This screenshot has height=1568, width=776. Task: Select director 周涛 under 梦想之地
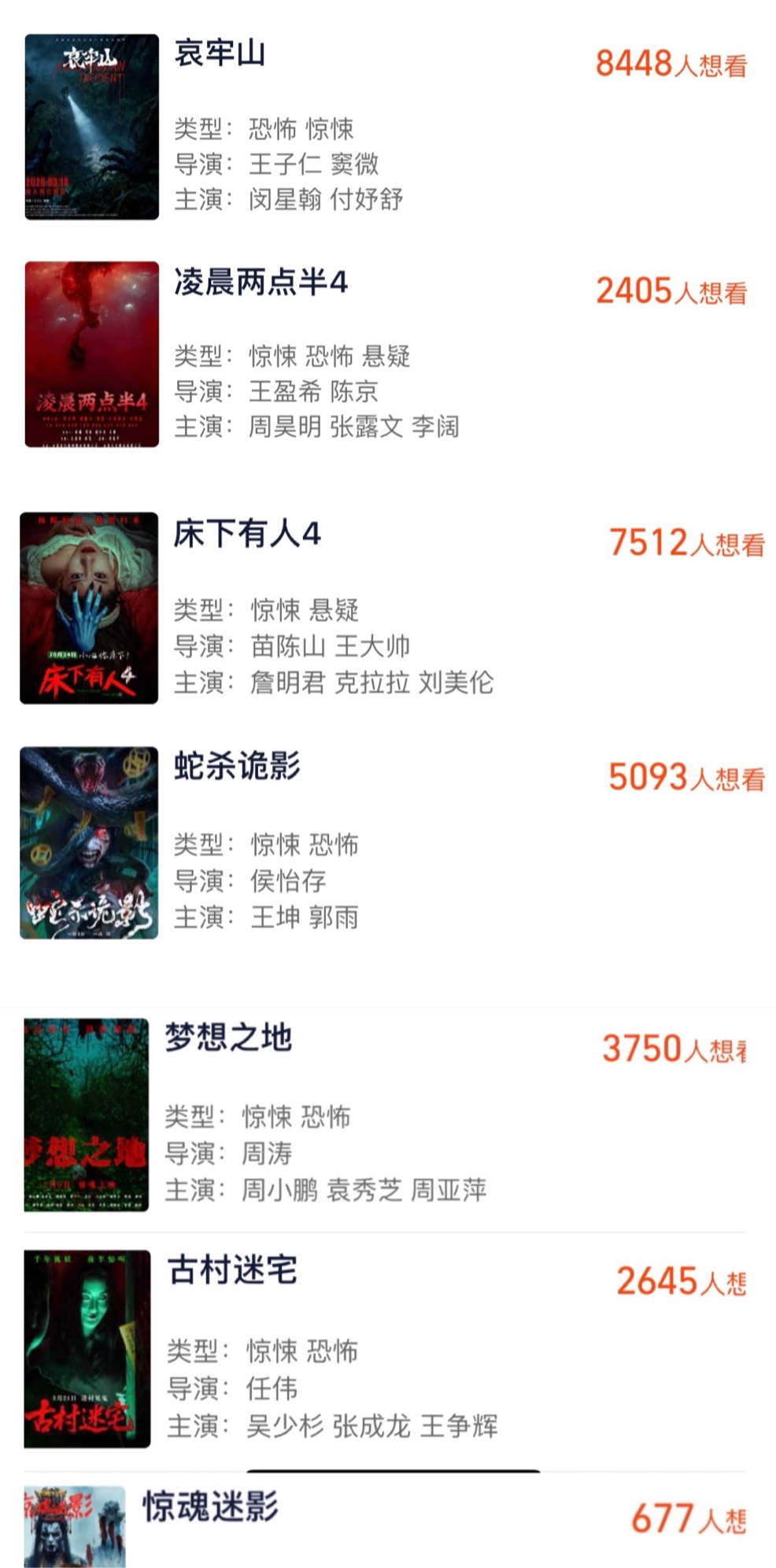268,1153
